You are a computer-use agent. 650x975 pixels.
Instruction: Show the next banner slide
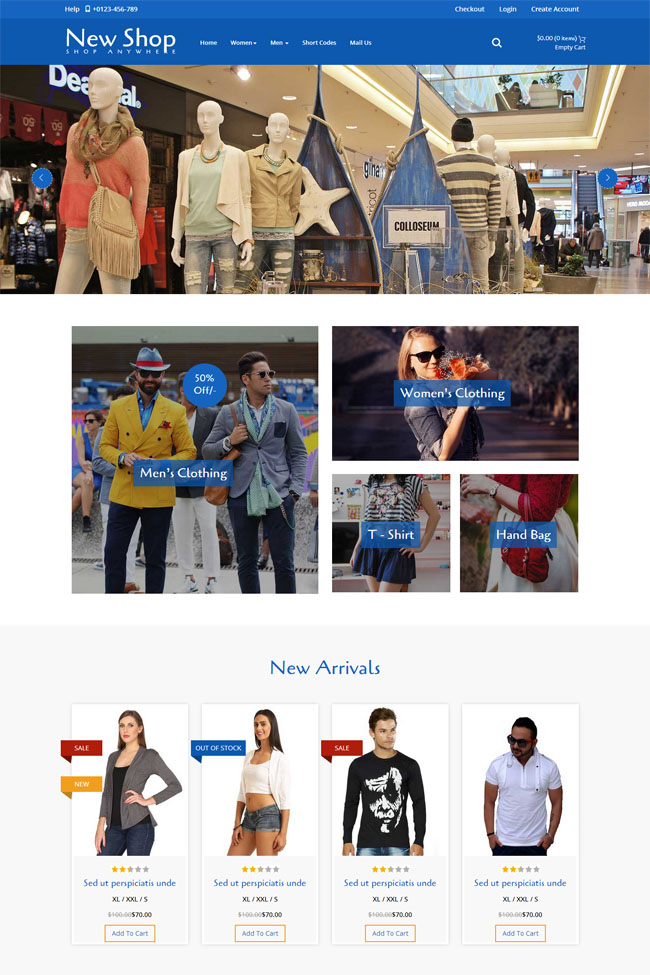tap(607, 178)
